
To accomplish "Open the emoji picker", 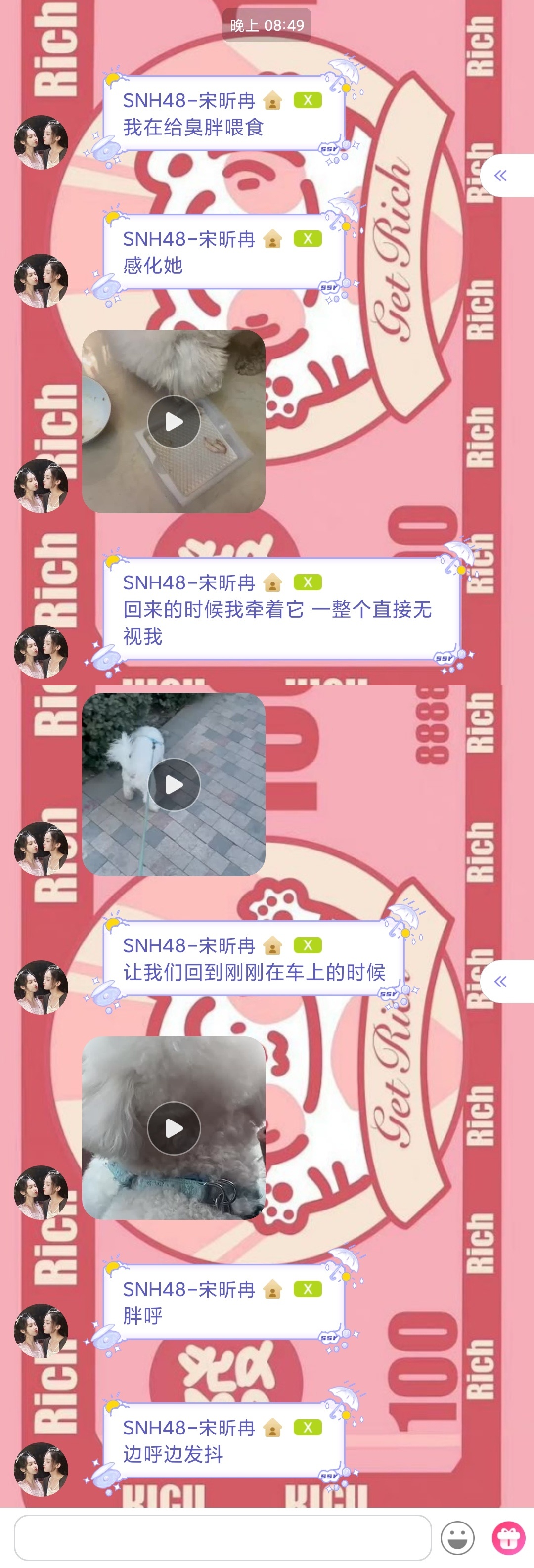I will pyautogui.click(x=457, y=1537).
